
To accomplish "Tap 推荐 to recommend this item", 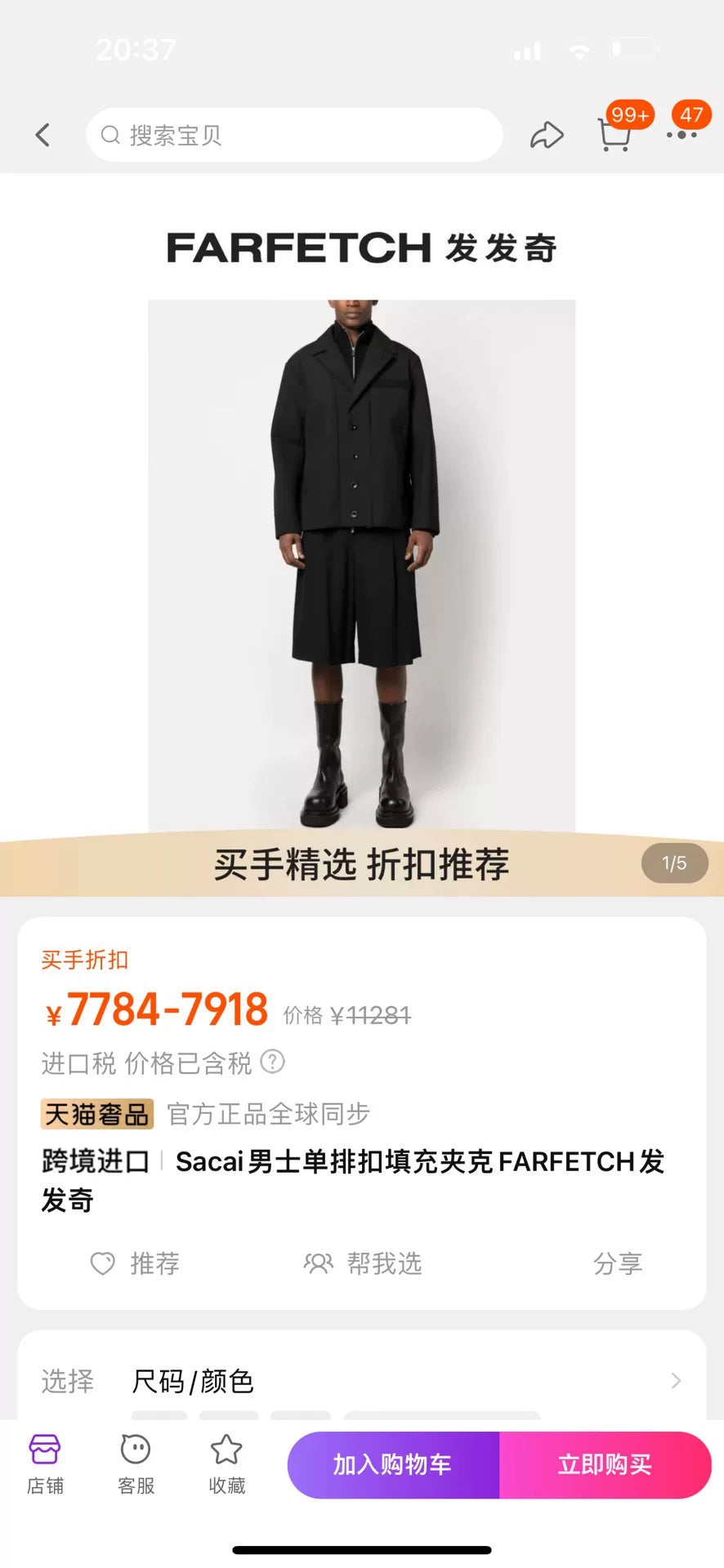I will click(135, 1263).
